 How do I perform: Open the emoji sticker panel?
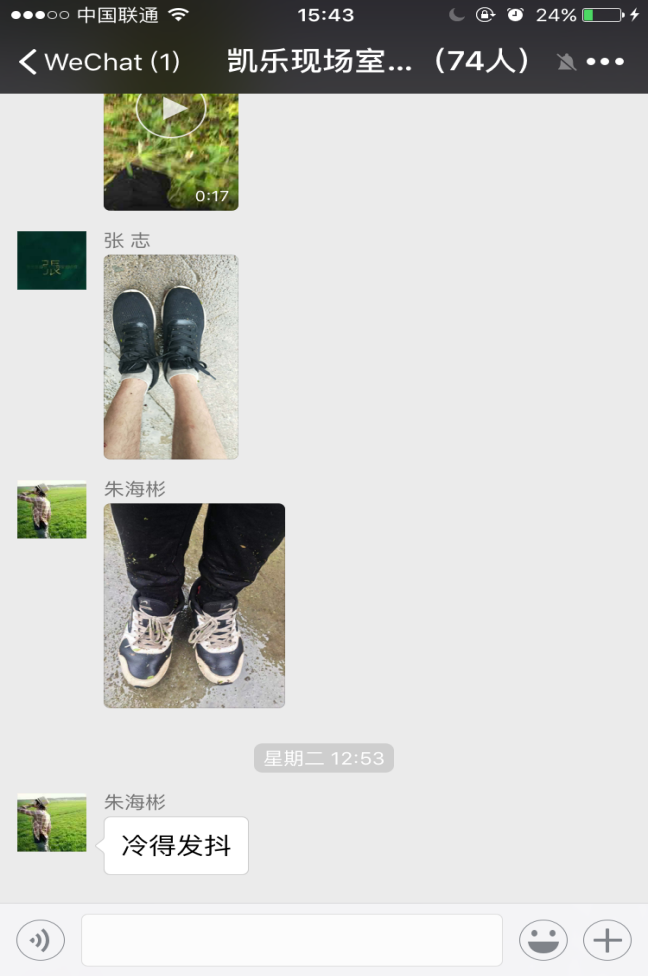coord(542,940)
